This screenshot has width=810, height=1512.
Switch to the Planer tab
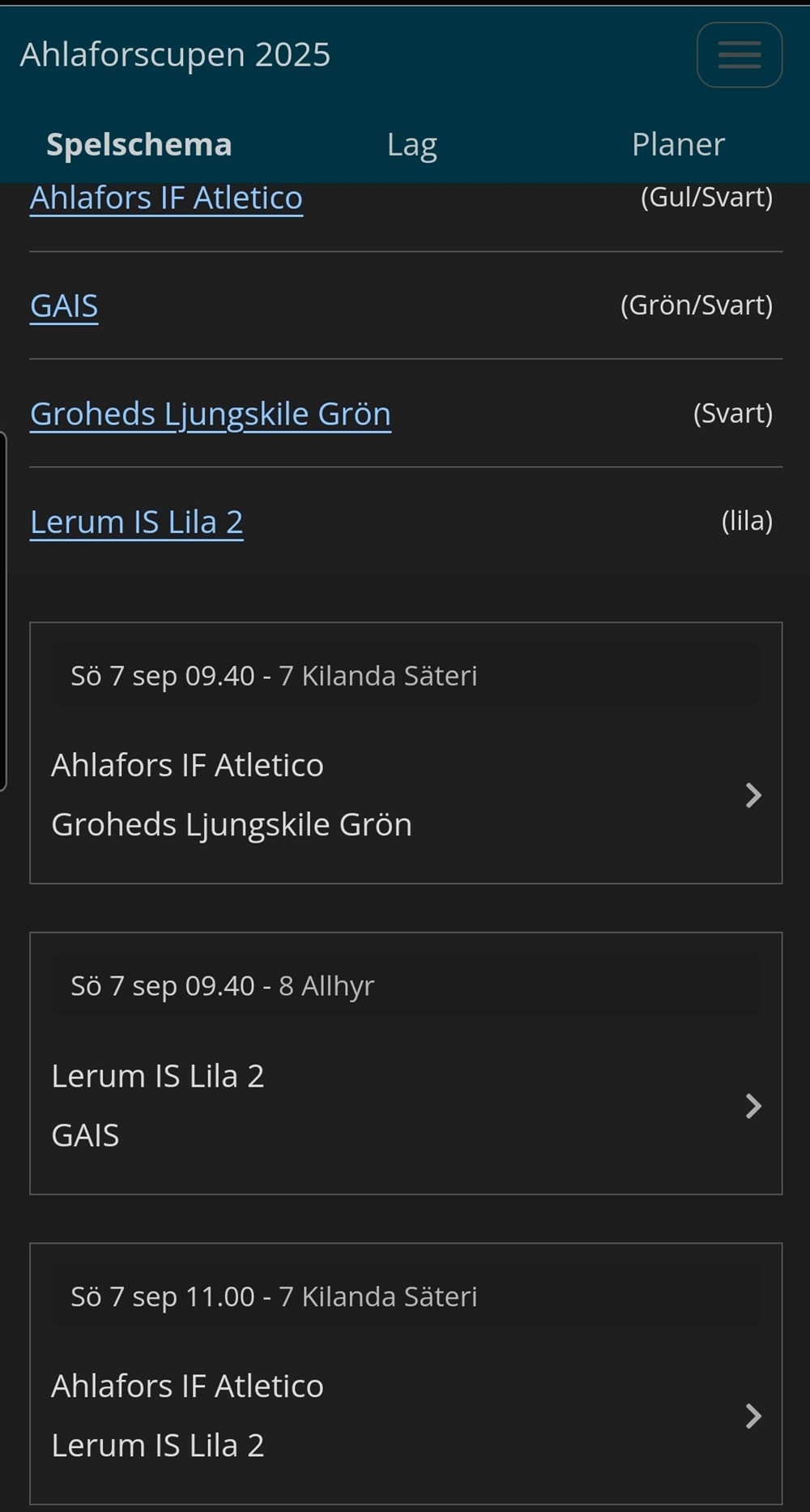(x=677, y=144)
